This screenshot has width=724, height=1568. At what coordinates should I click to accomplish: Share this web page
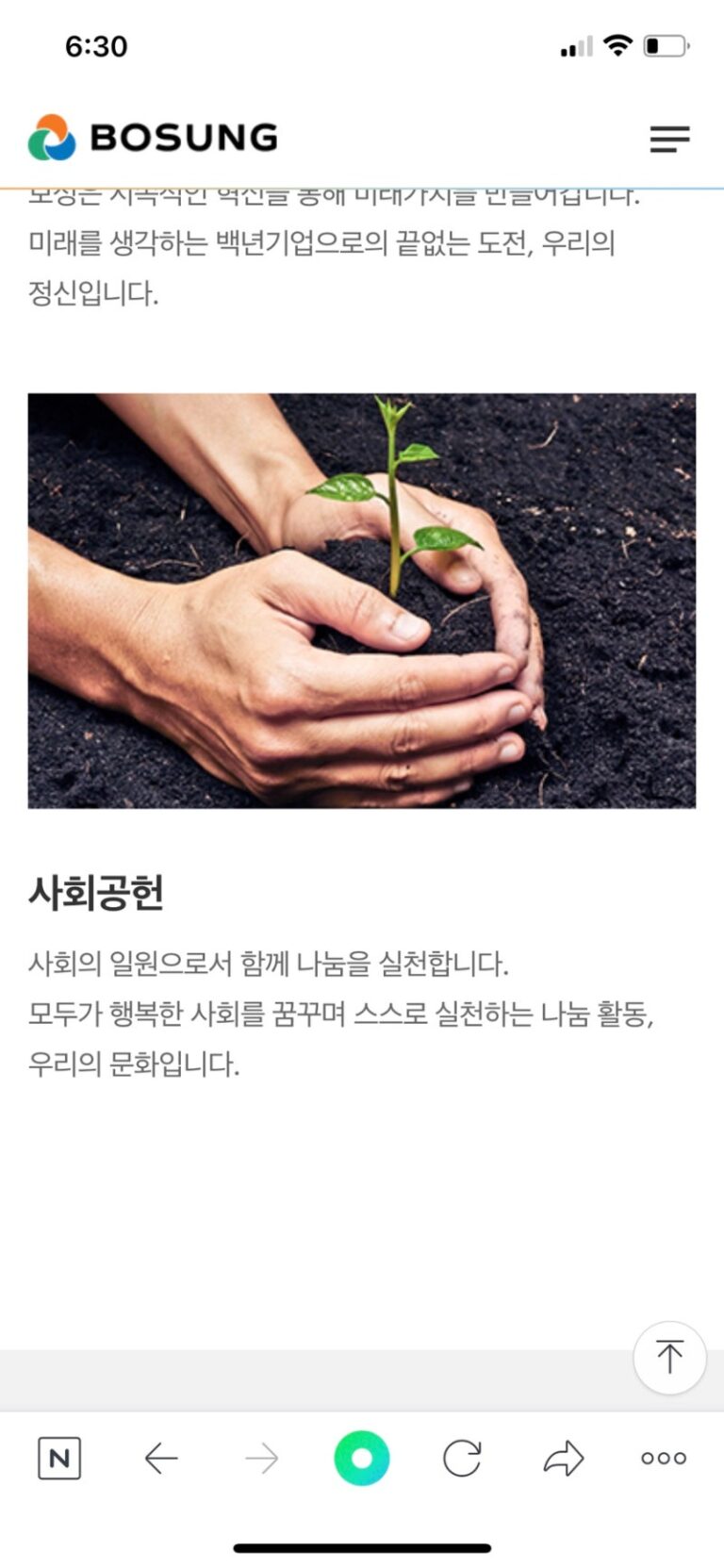click(x=564, y=1458)
